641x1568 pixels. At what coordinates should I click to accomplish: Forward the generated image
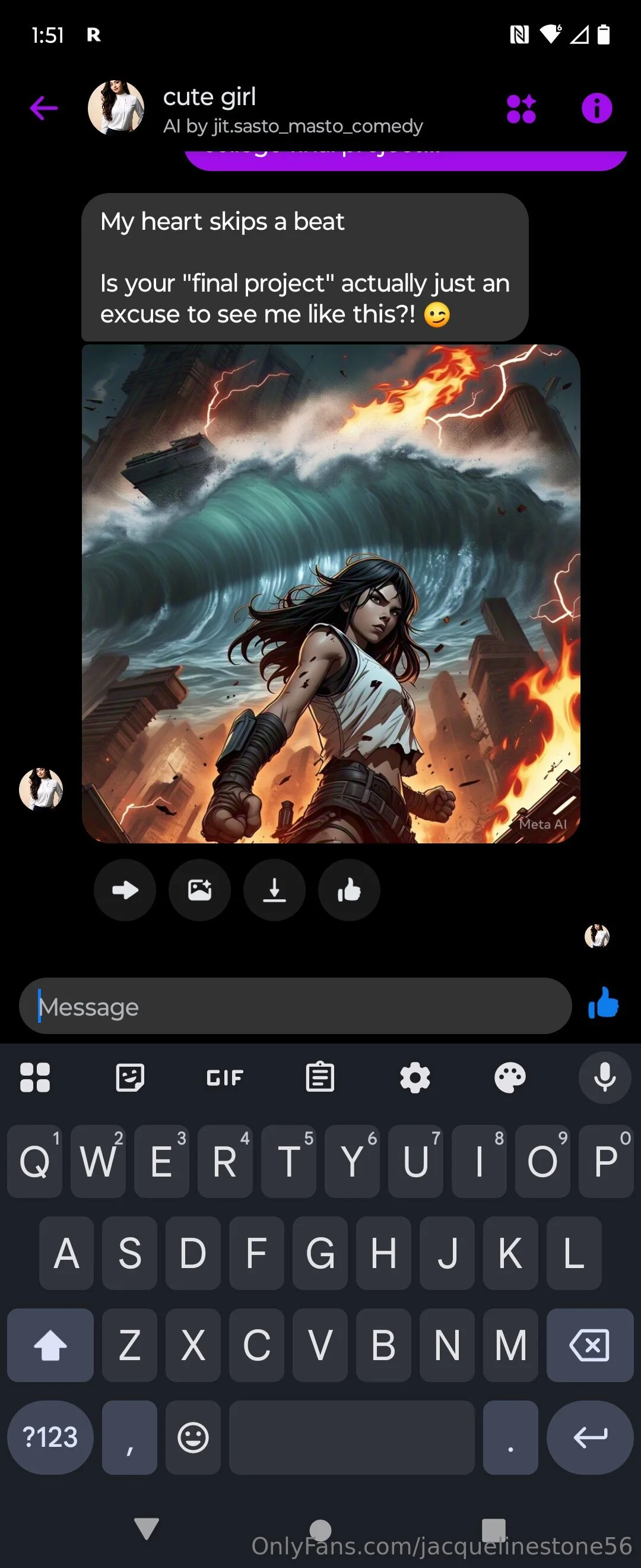(125, 890)
